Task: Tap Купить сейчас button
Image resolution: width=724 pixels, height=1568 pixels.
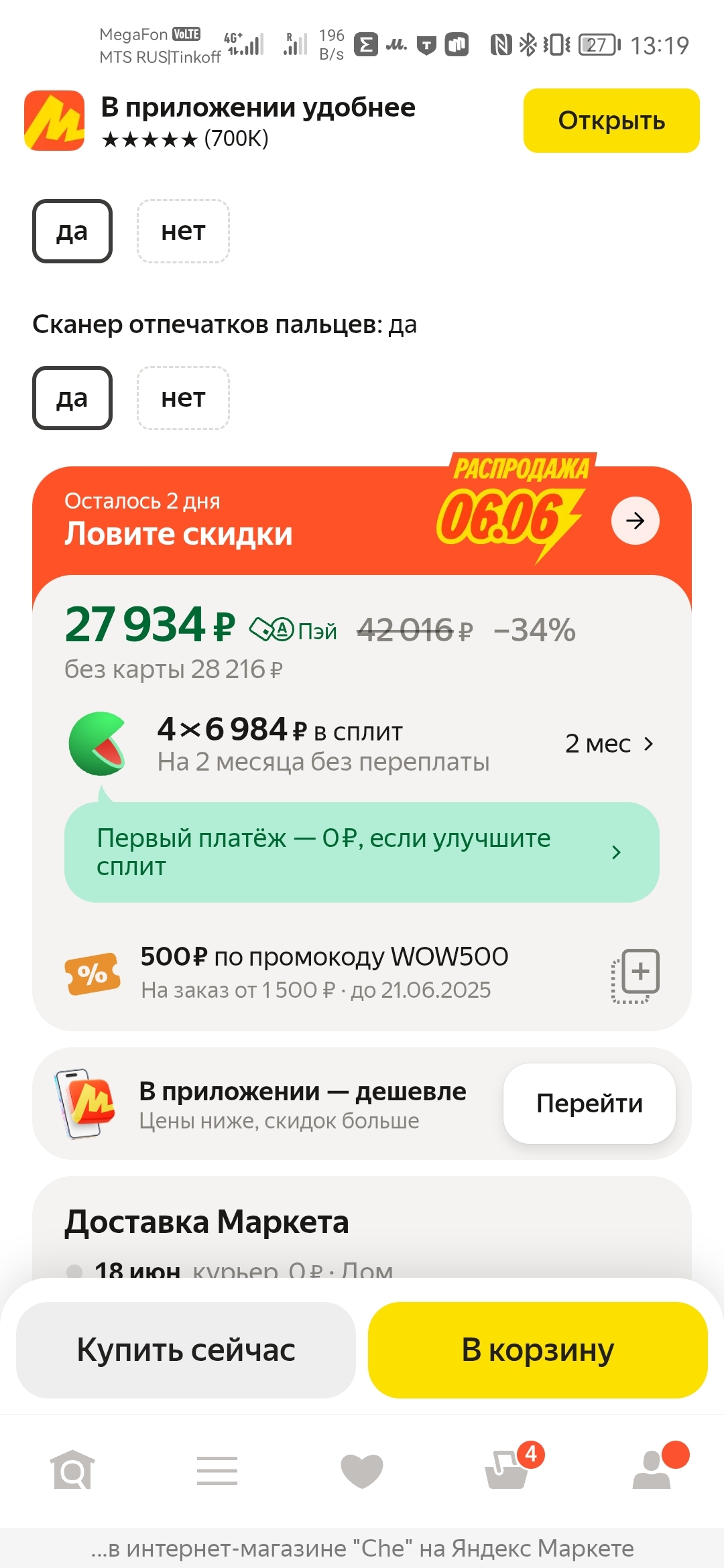Action: point(186,1350)
